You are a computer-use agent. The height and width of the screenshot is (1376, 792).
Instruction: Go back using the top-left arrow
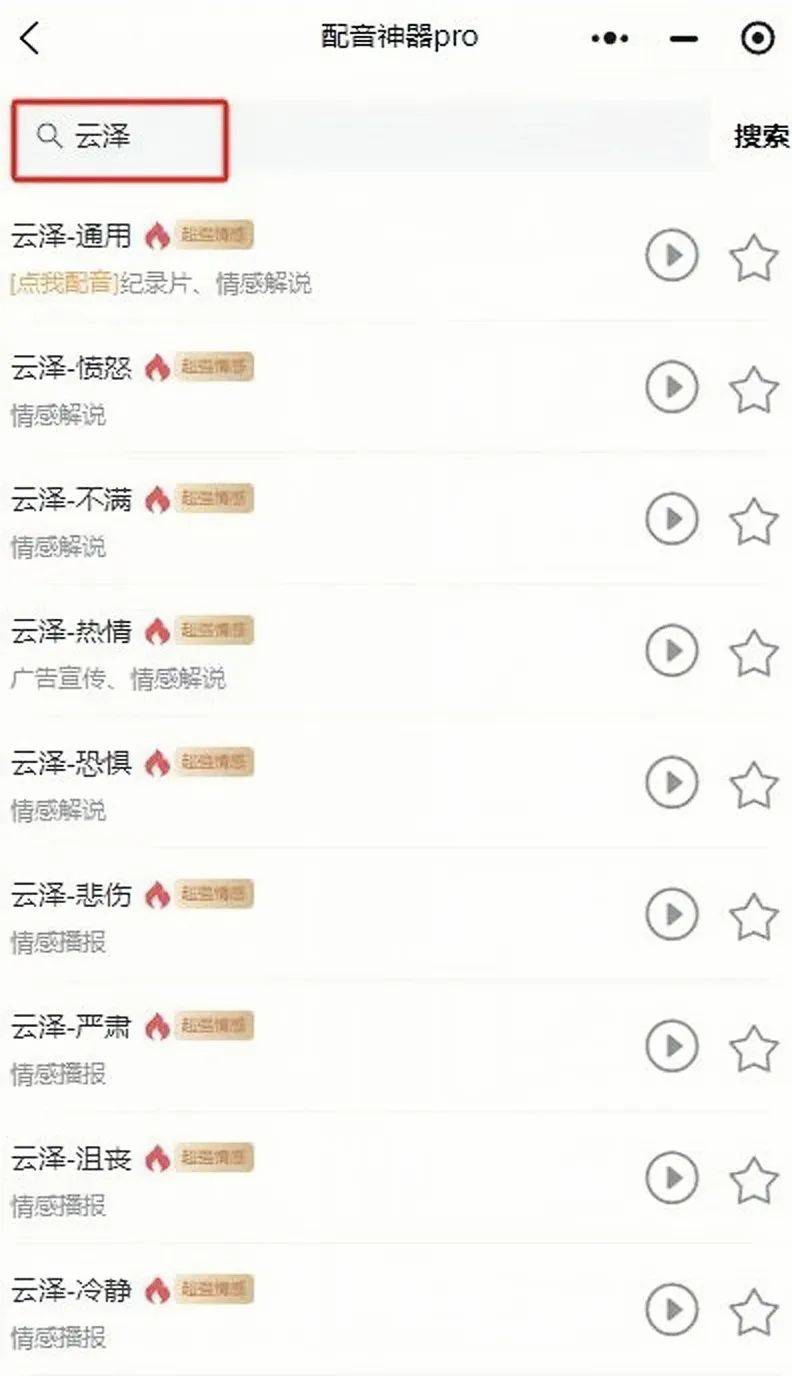30,39
